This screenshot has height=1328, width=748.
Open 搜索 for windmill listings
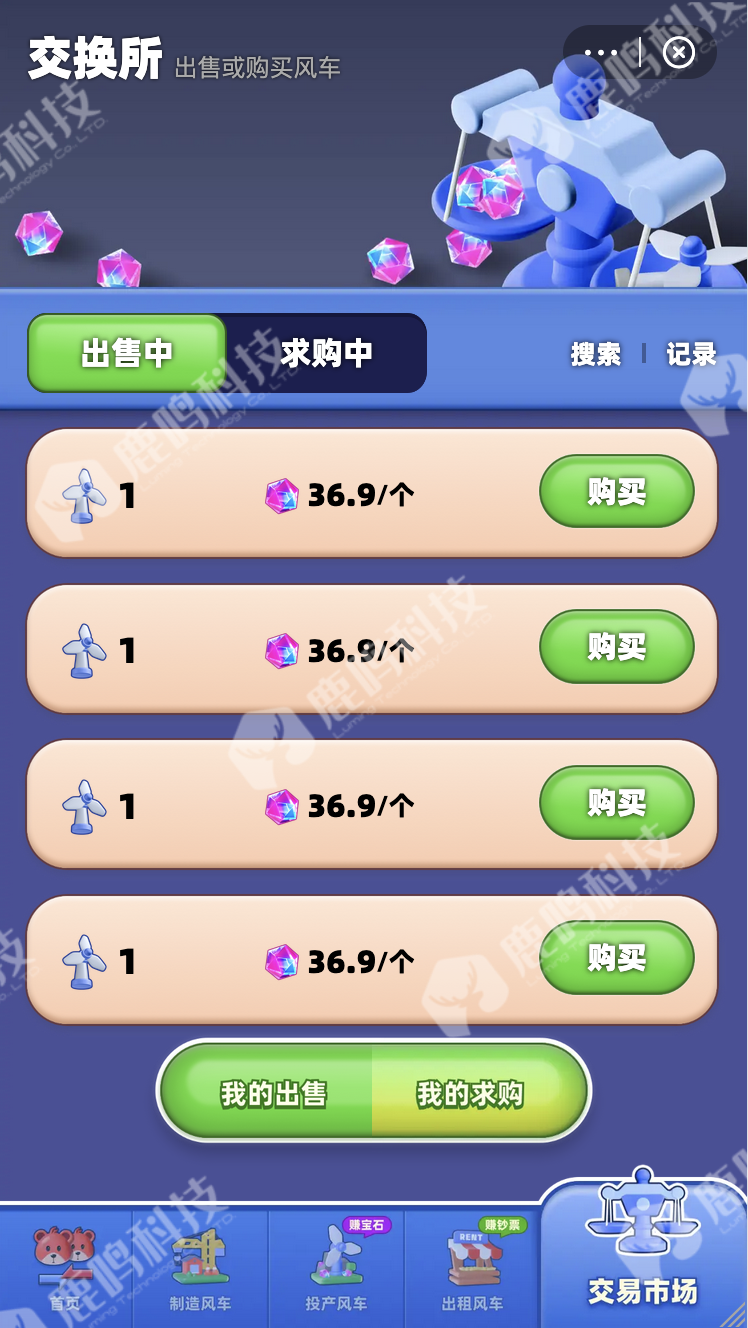click(x=596, y=354)
